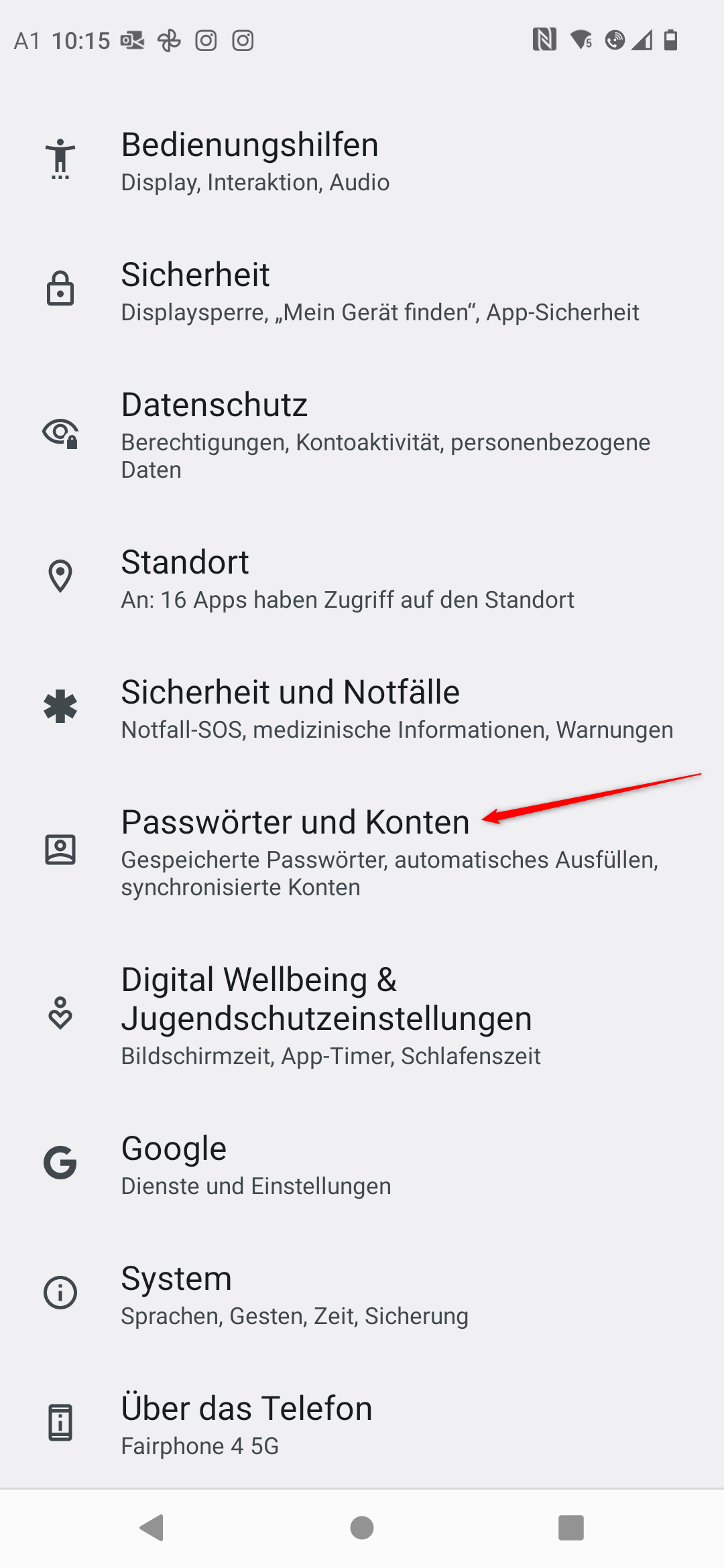Tap the home button in navigation bar
Viewport: 724px width, 1568px height.
pyautogui.click(x=362, y=1528)
